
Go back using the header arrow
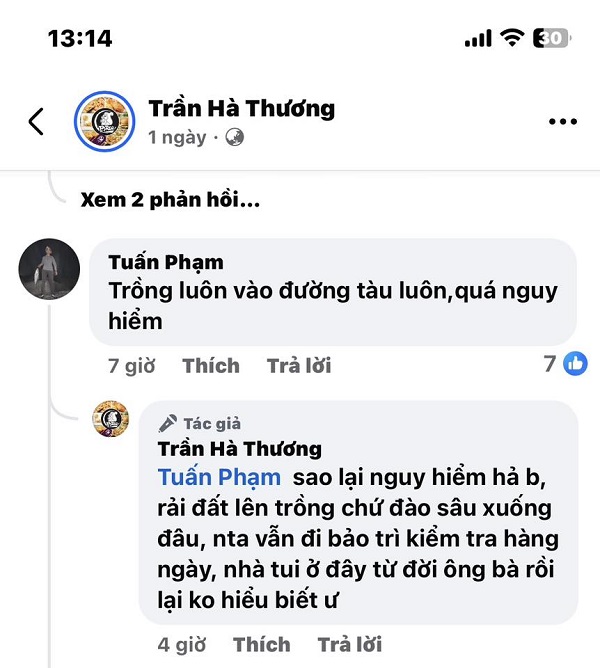pos(36,122)
